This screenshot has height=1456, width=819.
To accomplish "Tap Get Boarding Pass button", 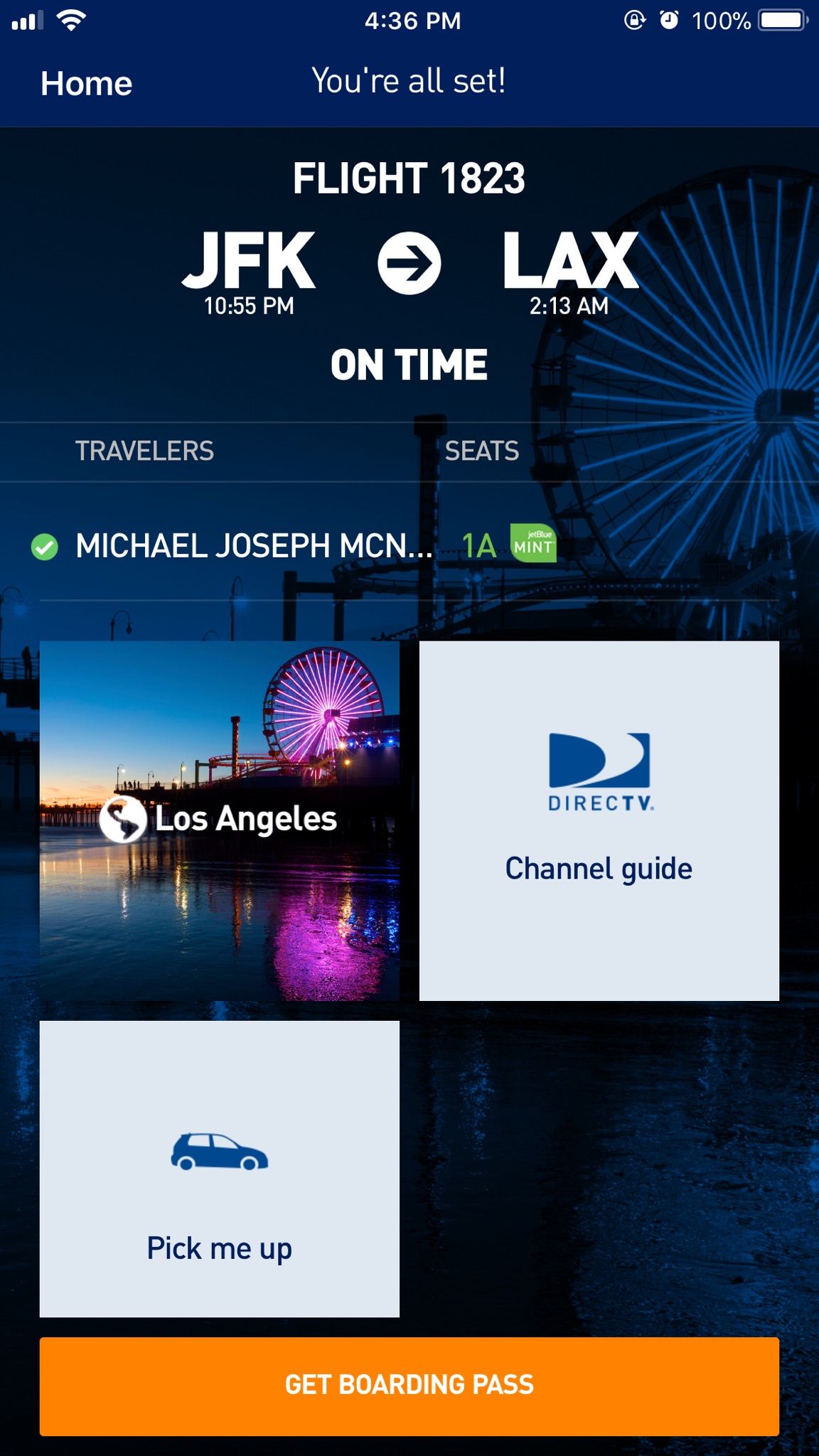I will 409,1386.
